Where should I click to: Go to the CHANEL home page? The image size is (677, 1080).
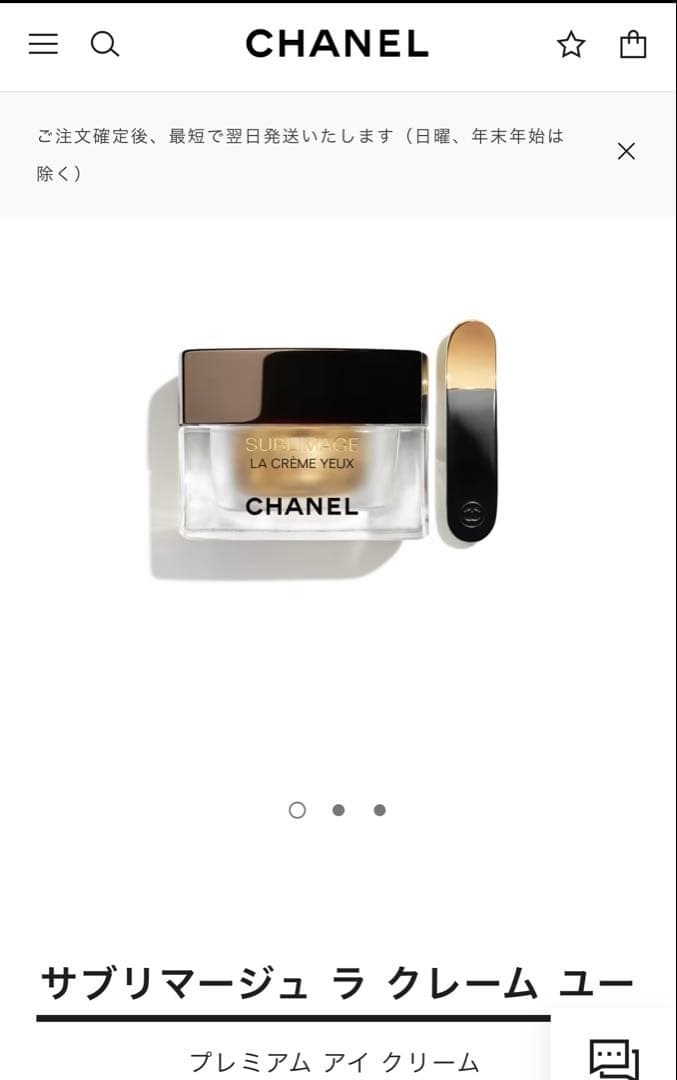click(337, 44)
